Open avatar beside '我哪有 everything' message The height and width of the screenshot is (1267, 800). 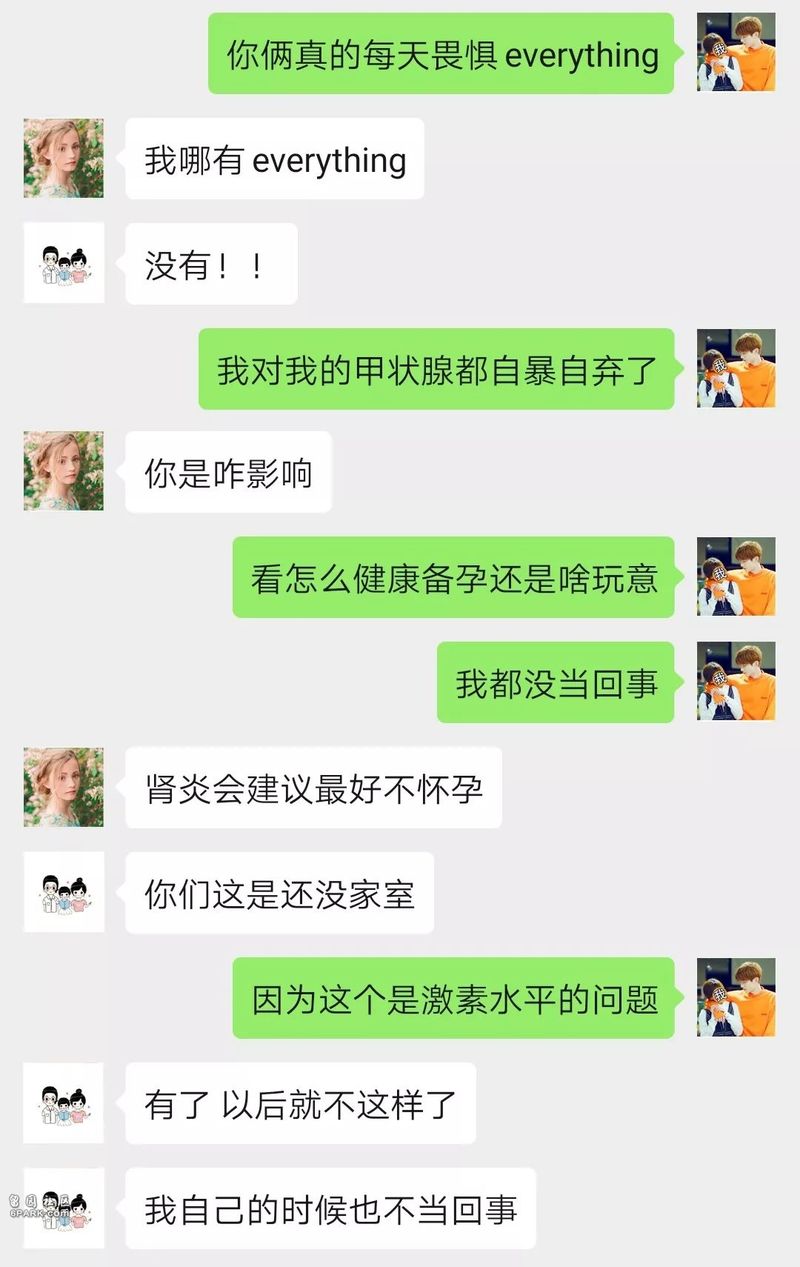[x=64, y=158]
